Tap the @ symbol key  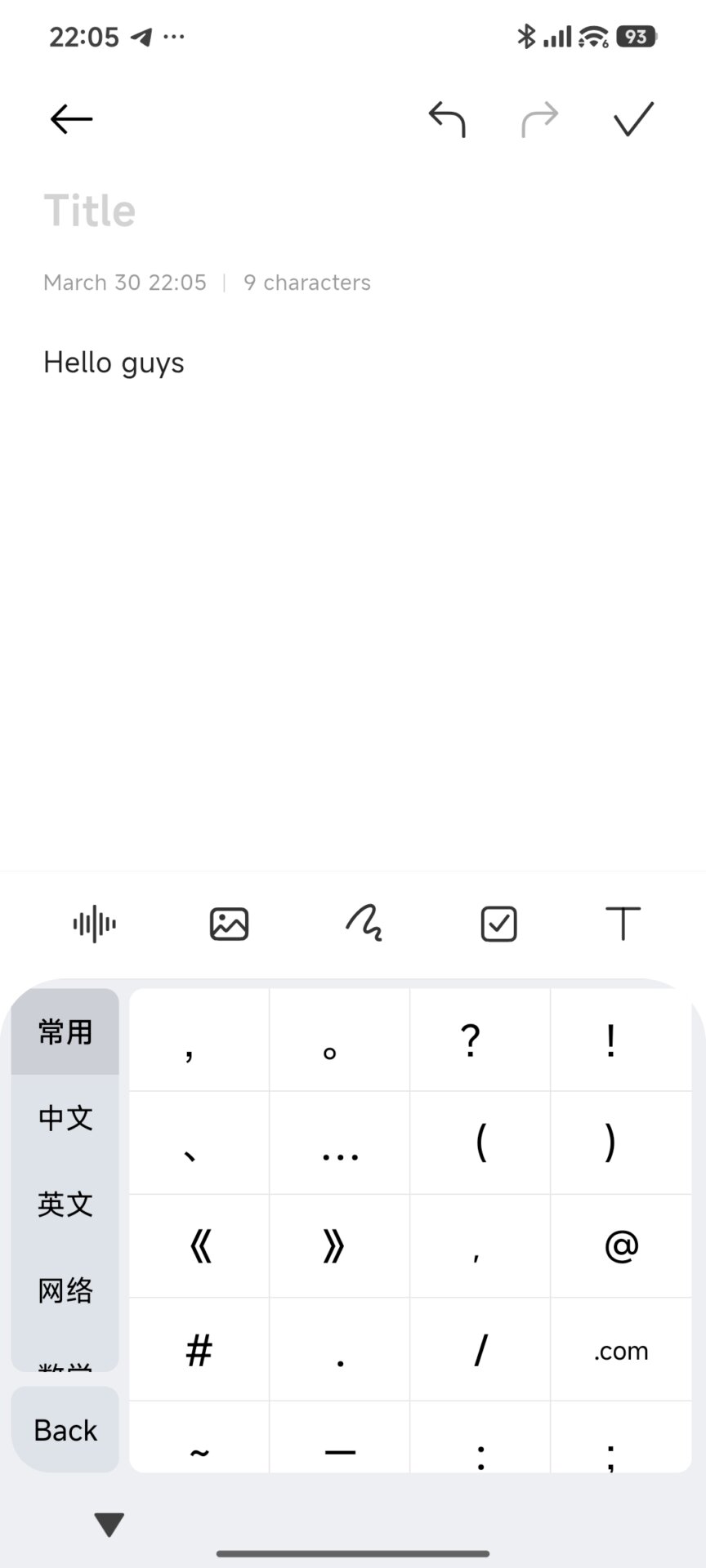point(621,1246)
